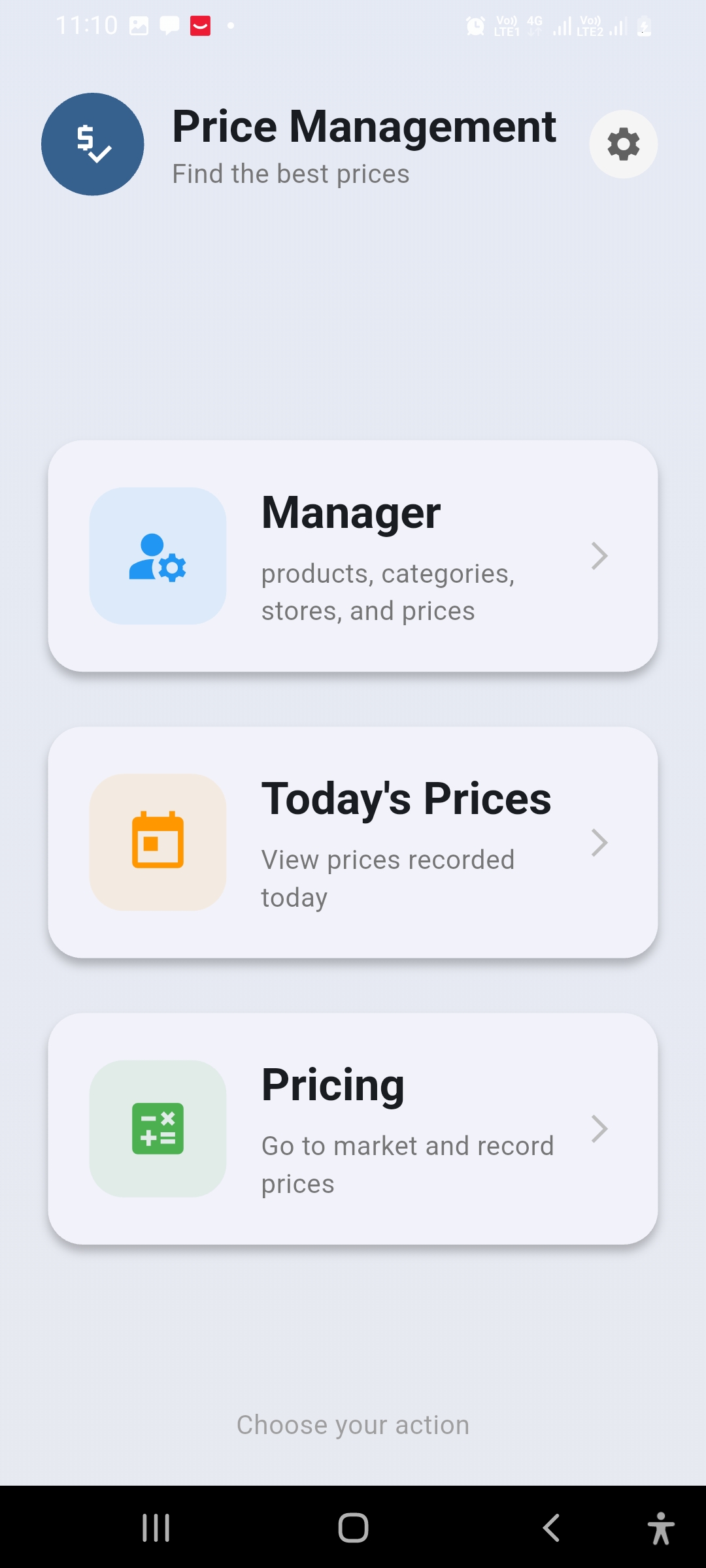Viewport: 706px width, 1568px height.
Task: Open the Manager card
Action: click(x=353, y=556)
